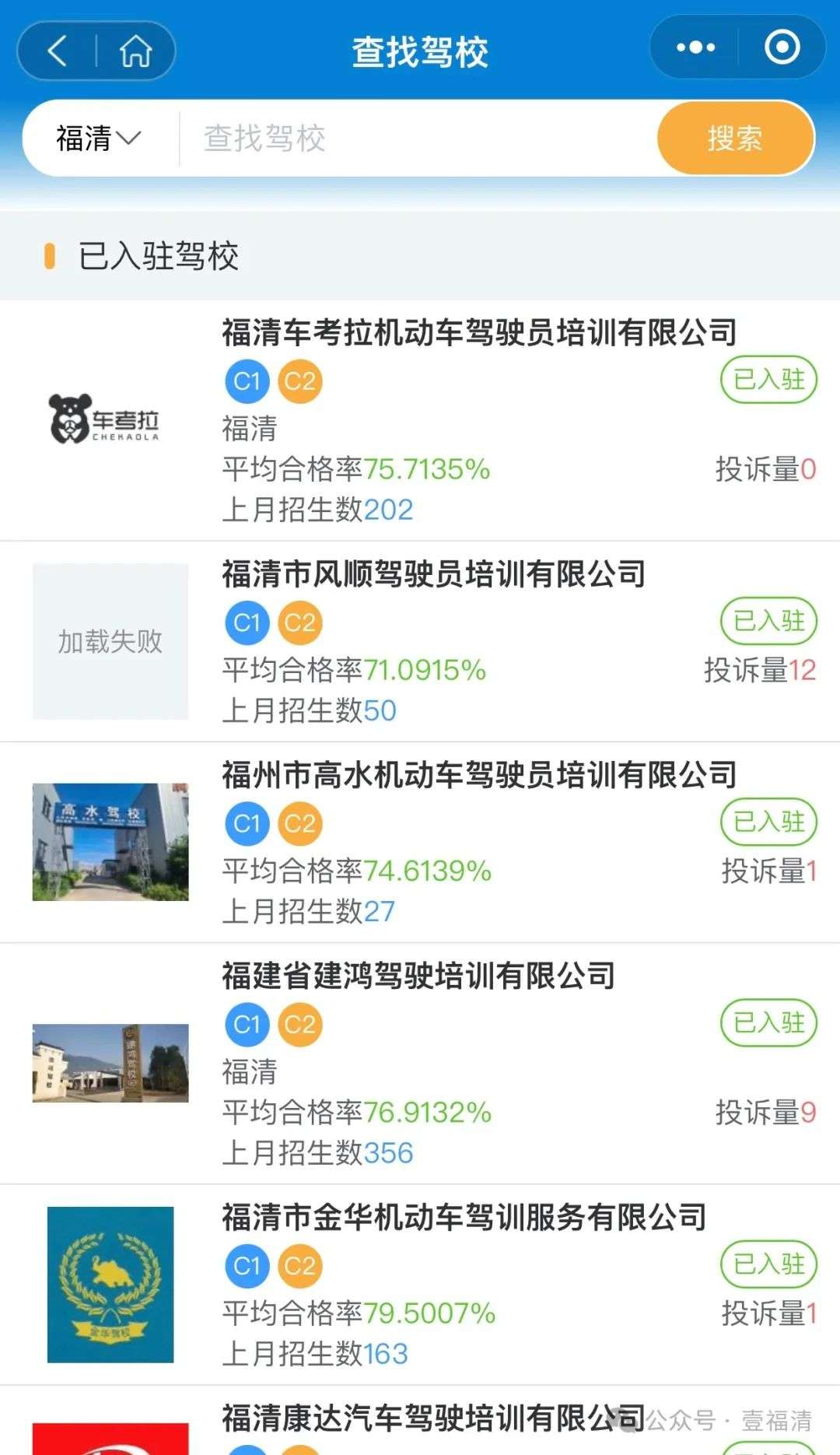Open the three-dot more menu

point(695,48)
